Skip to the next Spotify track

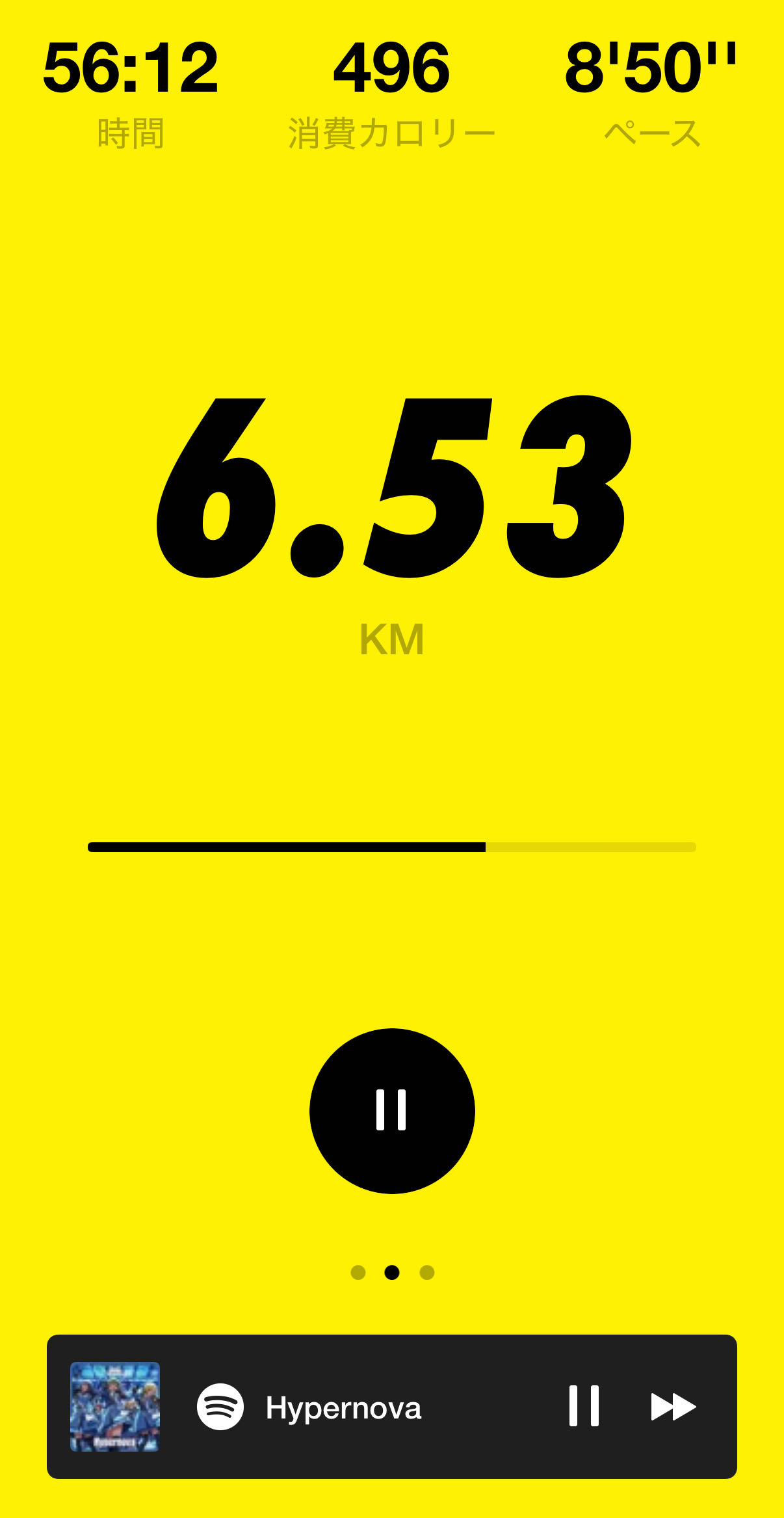[673, 1406]
